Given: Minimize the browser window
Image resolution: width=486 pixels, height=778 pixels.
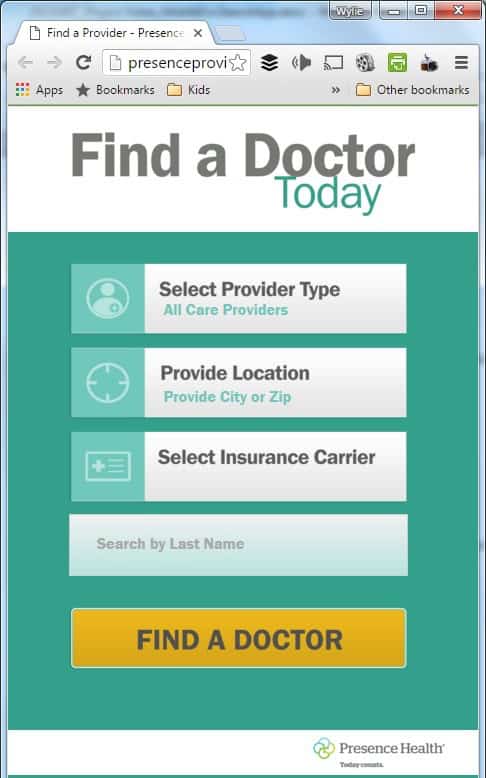Looking at the screenshot, I should [x=394, y=10].
